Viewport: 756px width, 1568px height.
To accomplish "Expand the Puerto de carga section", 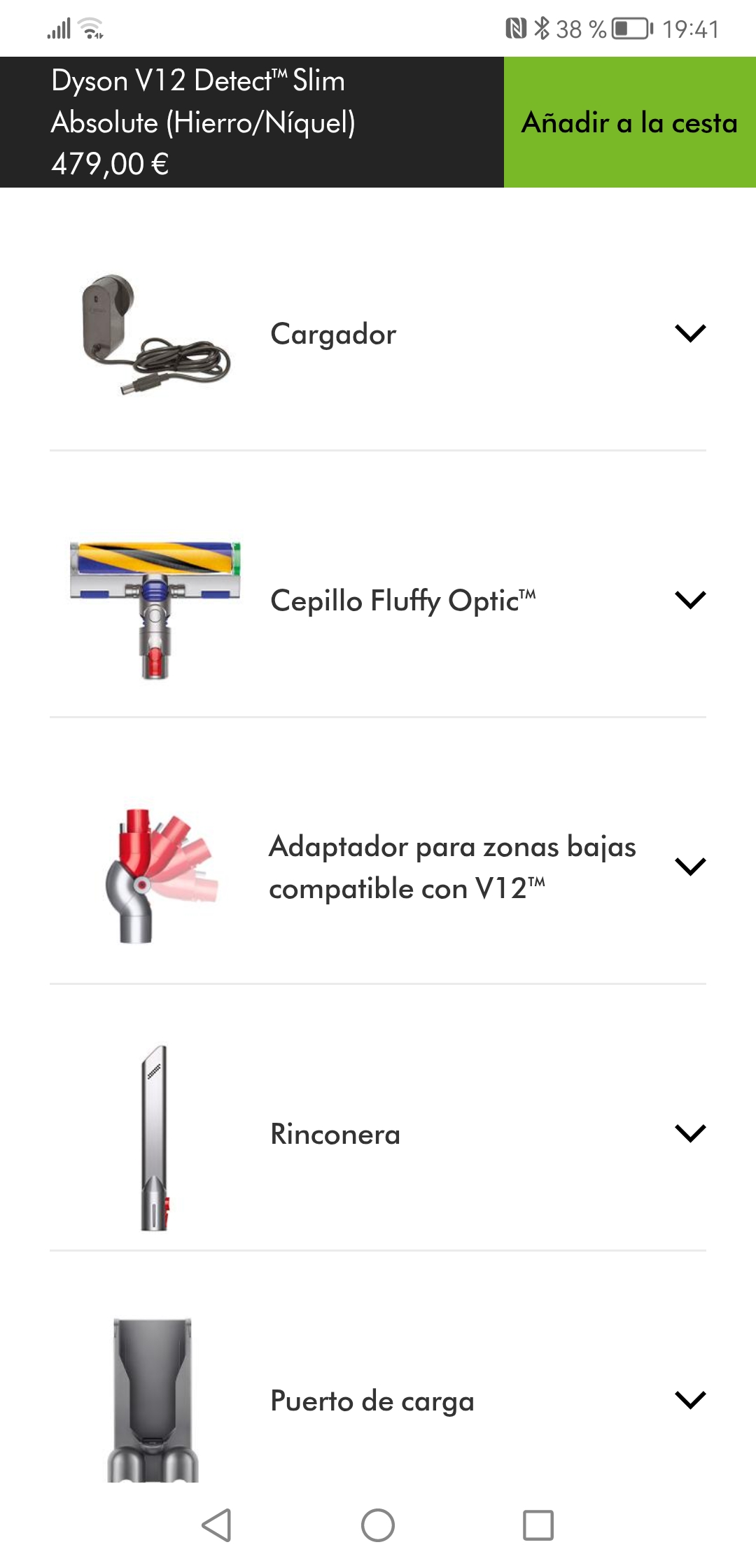I will (x=690, y=1400).
